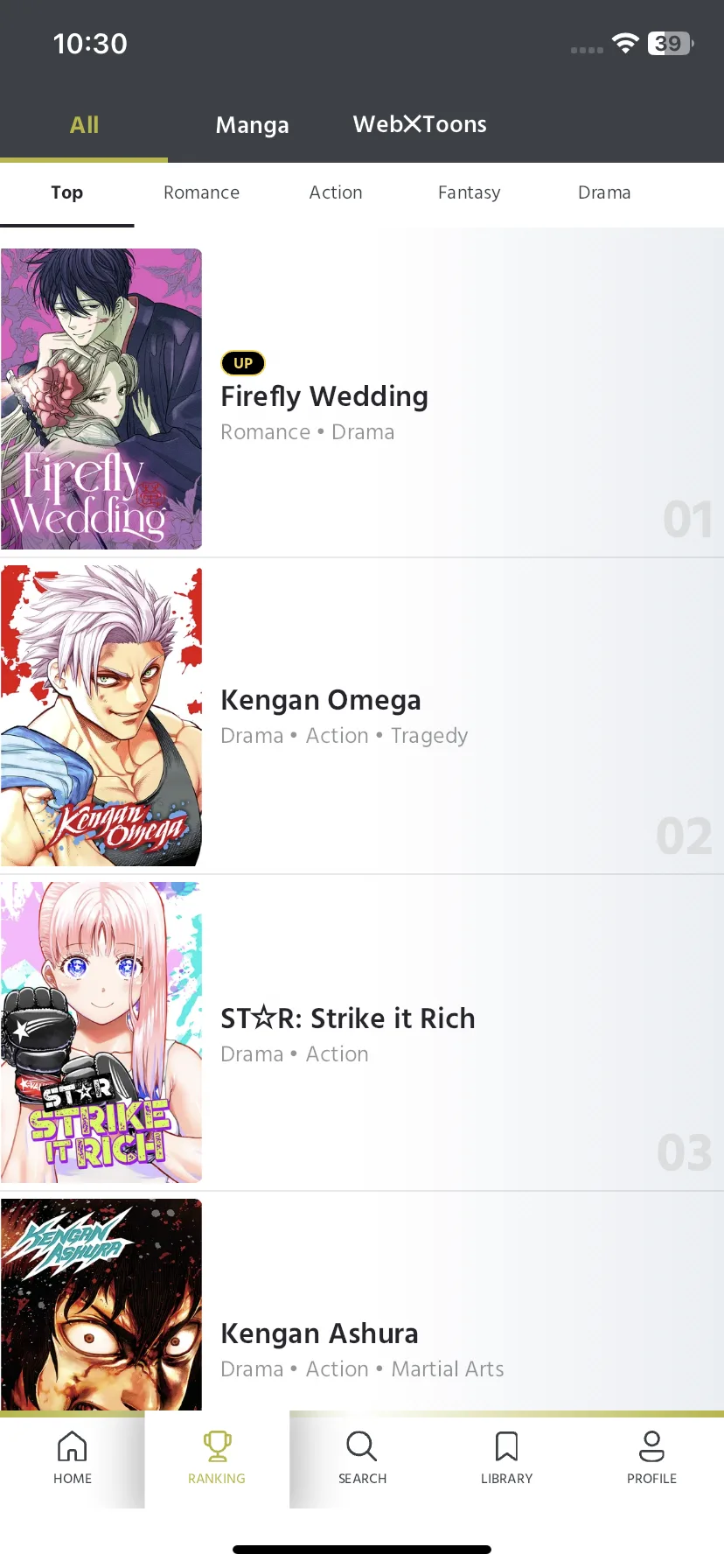Tap the Ranking tab in bottom bar
Image resolution: width=724 pixels, height=1568 pixels.
click(217, 1459)
